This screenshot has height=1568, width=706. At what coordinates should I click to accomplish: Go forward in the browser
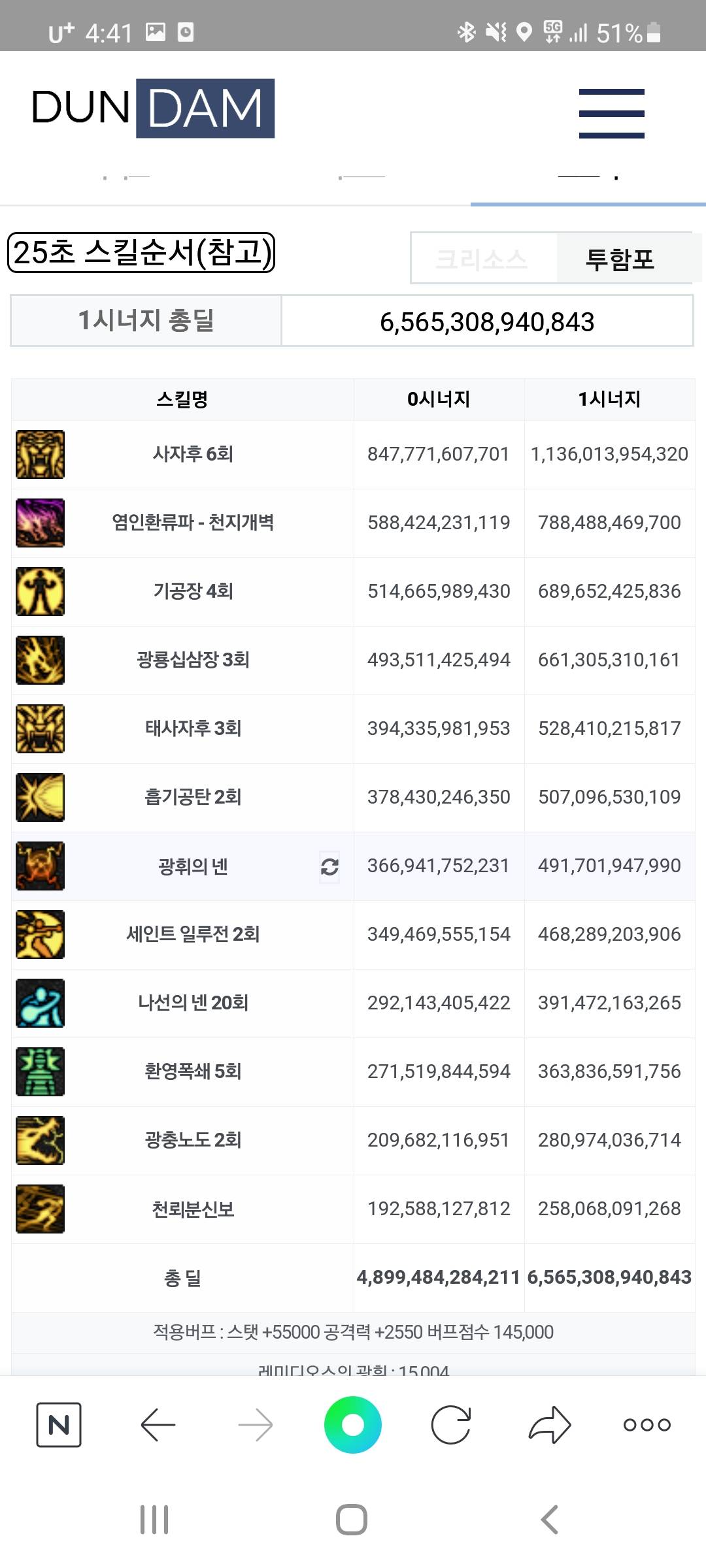256,1424
